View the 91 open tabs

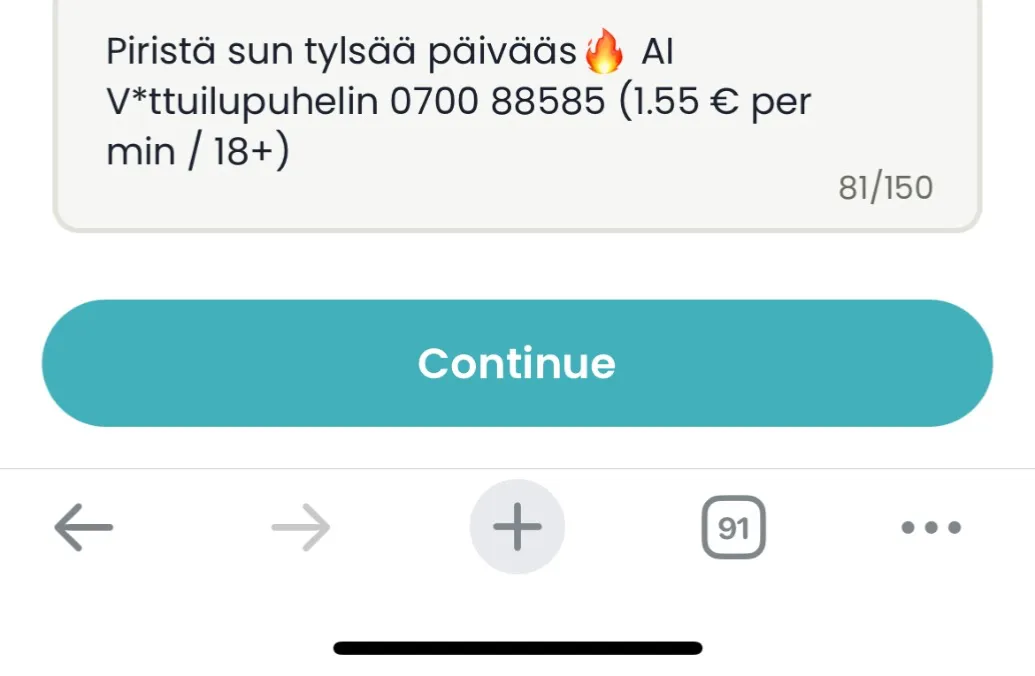733,527
